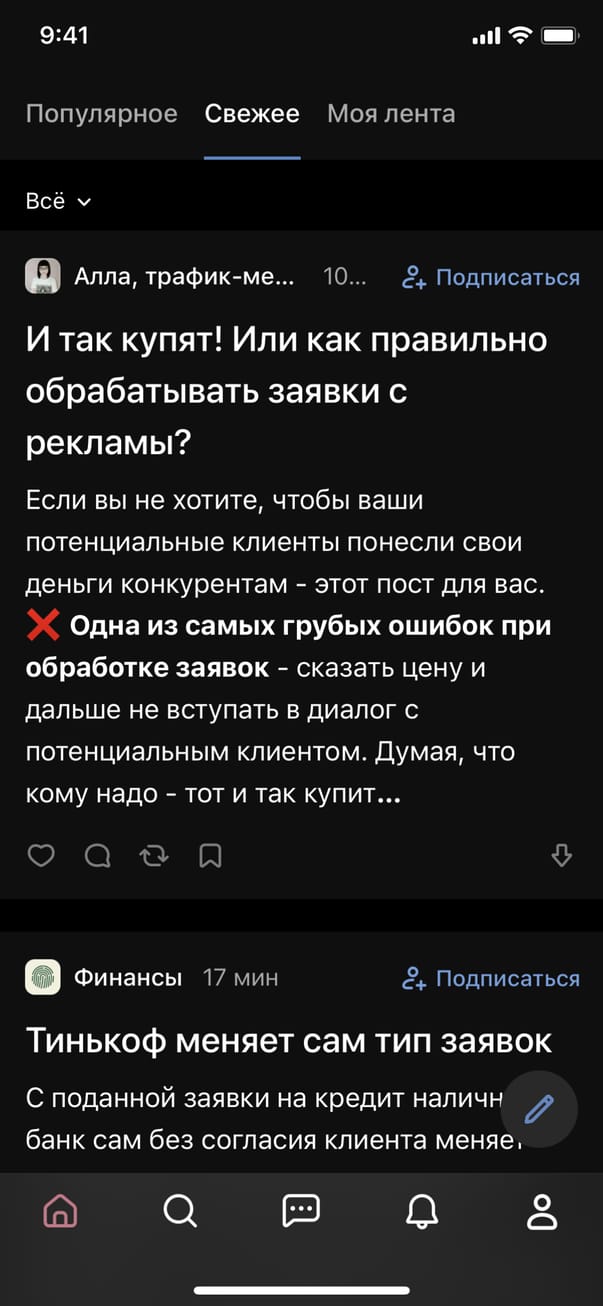Open the post about обрабатывать заявки с рекламы
603x1306 pixels.
pyautogui.click(x=287, y=391)
